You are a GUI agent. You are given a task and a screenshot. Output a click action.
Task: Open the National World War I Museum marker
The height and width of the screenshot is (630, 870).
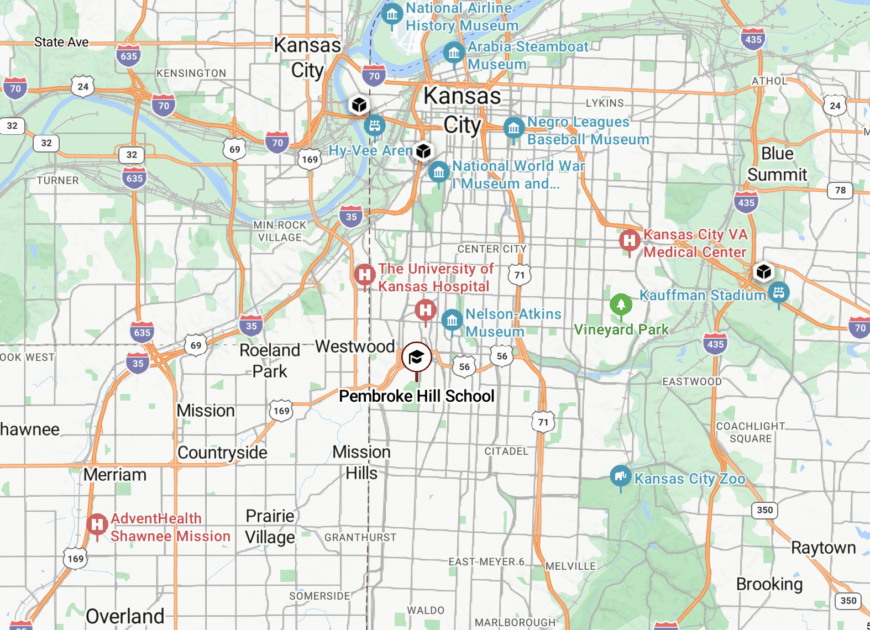click(439, 173)
